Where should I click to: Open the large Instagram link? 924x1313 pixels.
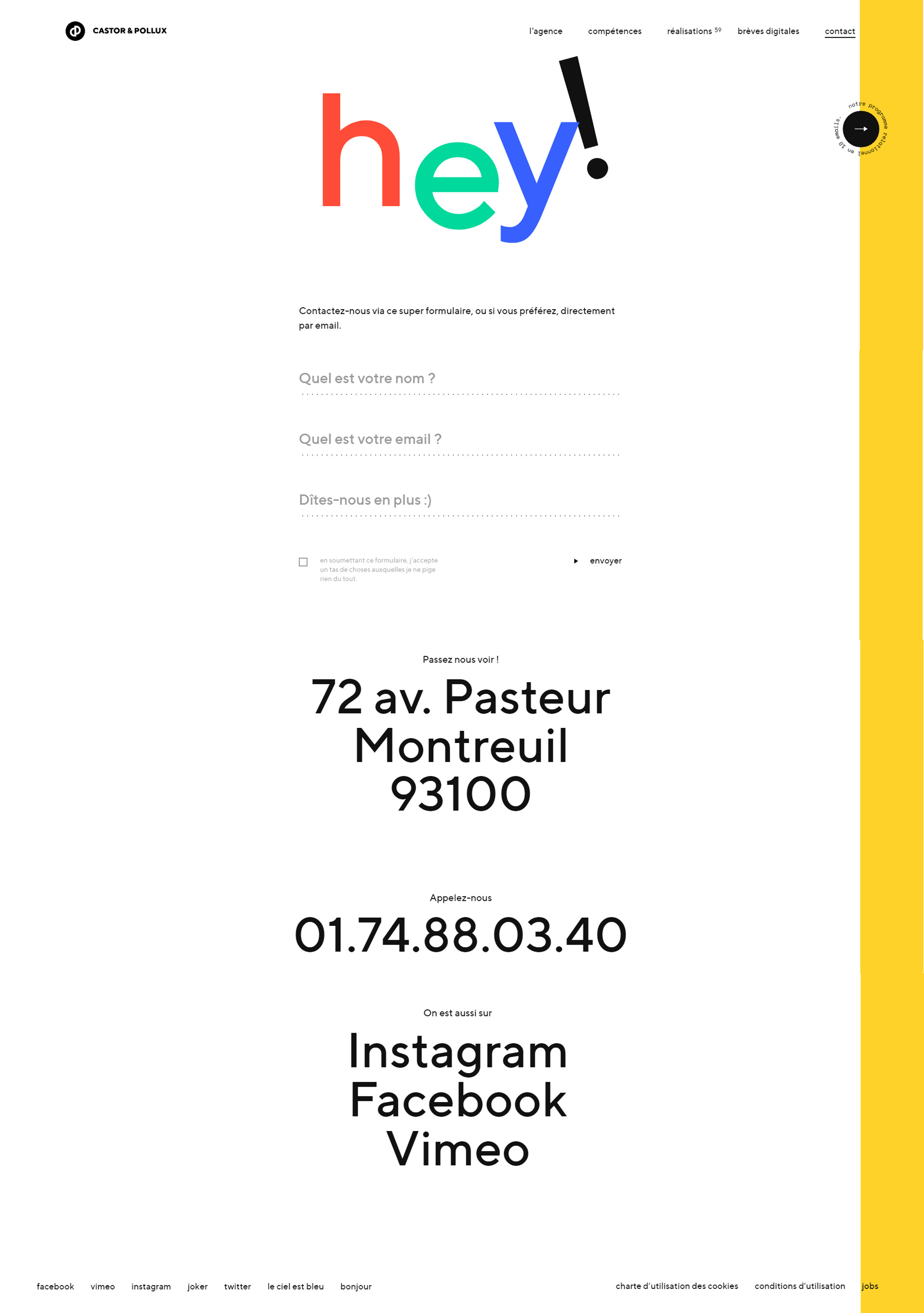458,1052
